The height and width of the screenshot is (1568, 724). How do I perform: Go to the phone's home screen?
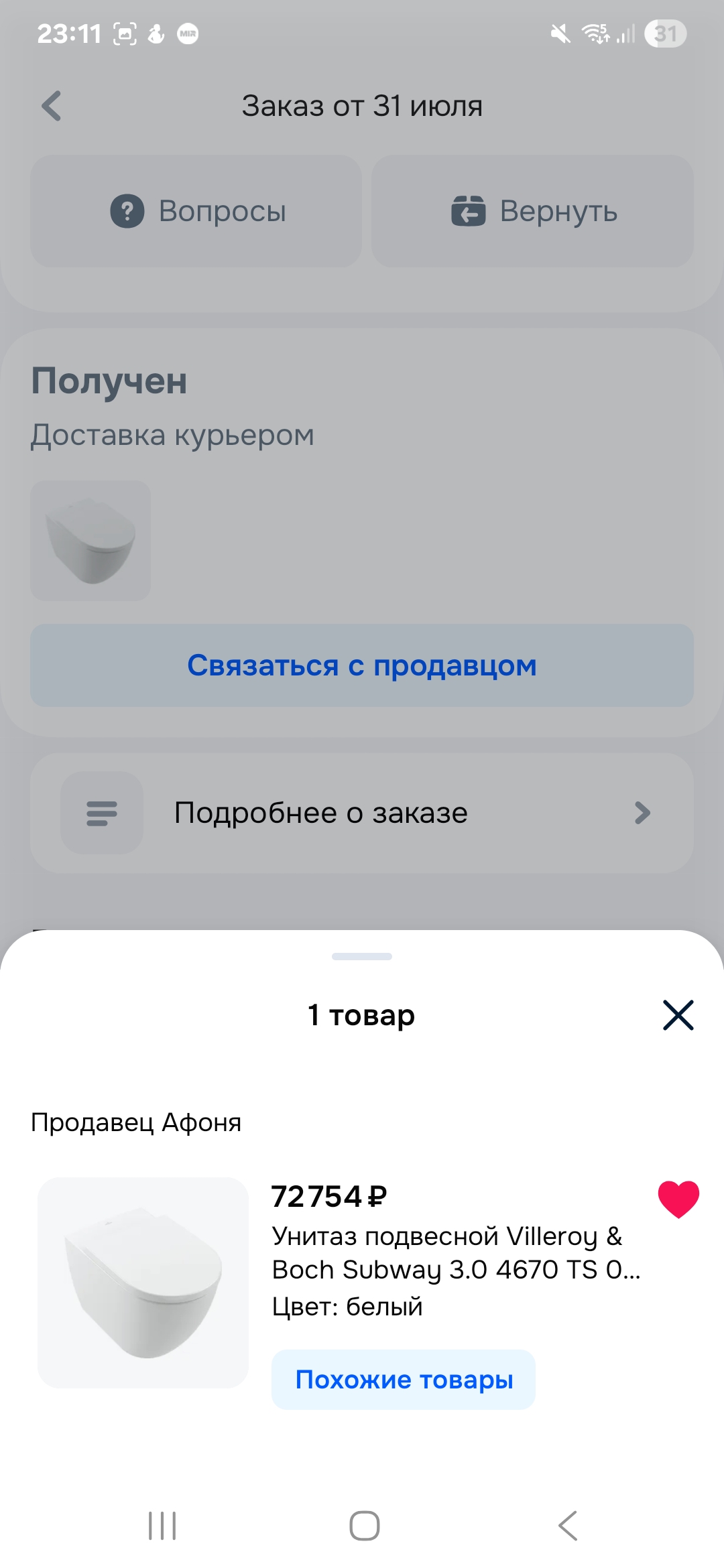click(x=364, y=1526)
